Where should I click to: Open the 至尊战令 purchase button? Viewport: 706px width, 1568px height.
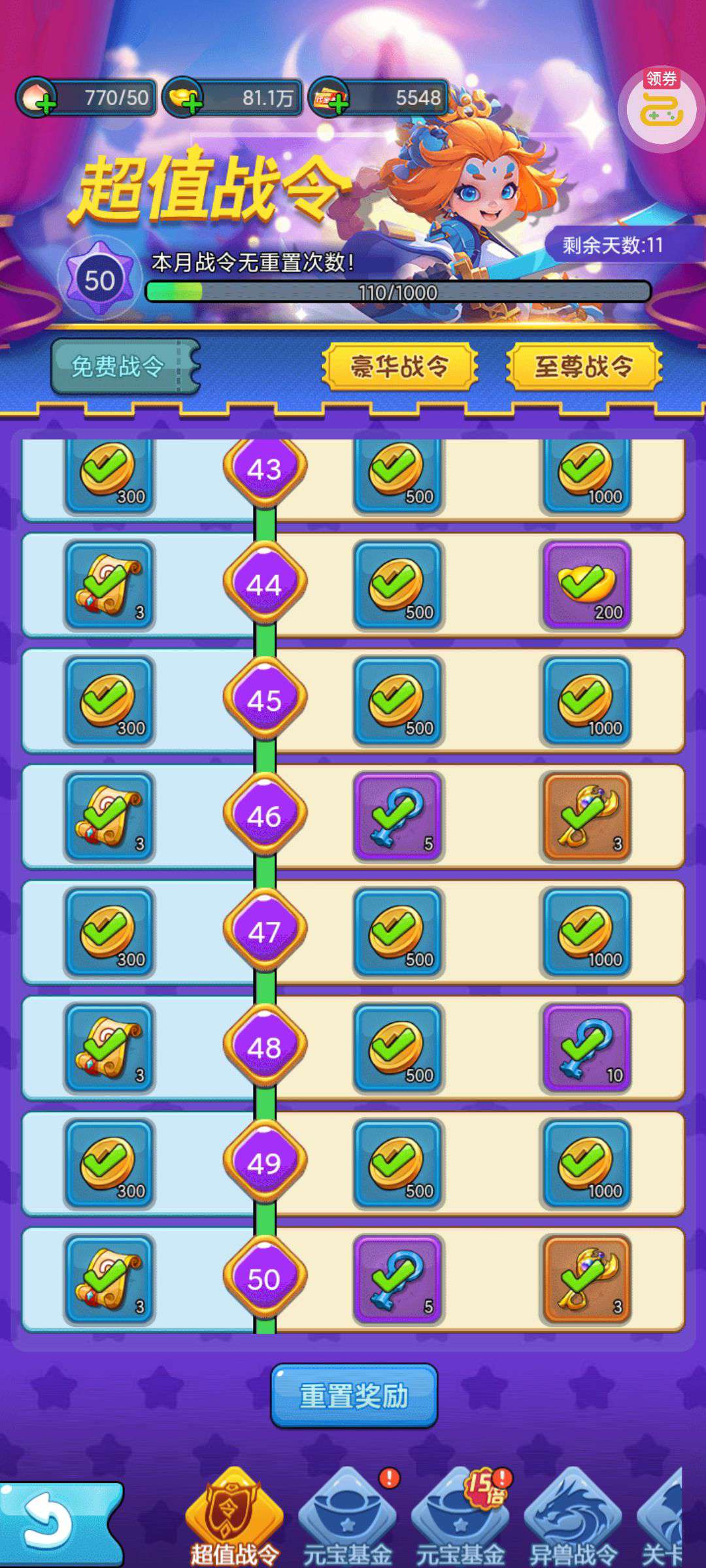(x=584, y=367)
